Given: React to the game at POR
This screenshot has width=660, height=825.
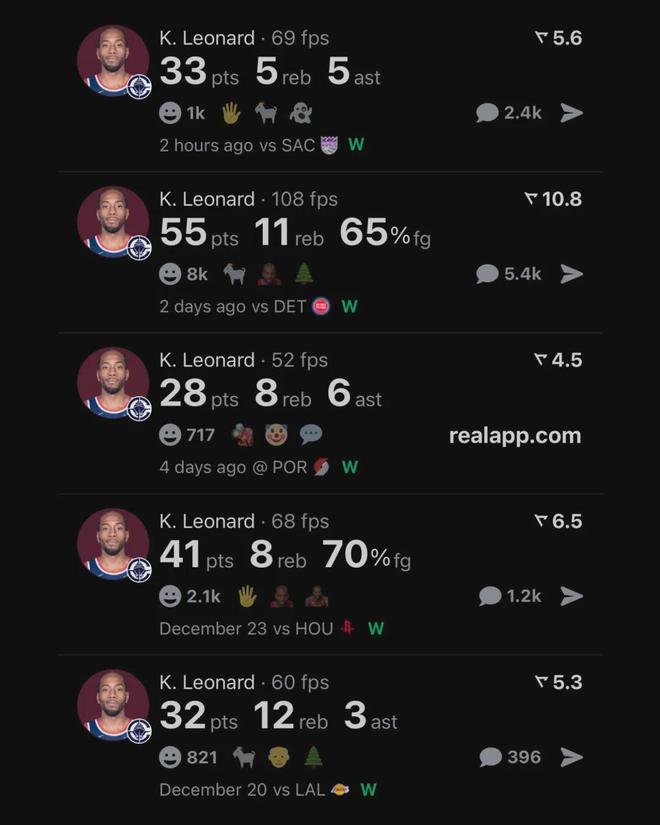Looking at the screenshot, I should pos(171,435).
